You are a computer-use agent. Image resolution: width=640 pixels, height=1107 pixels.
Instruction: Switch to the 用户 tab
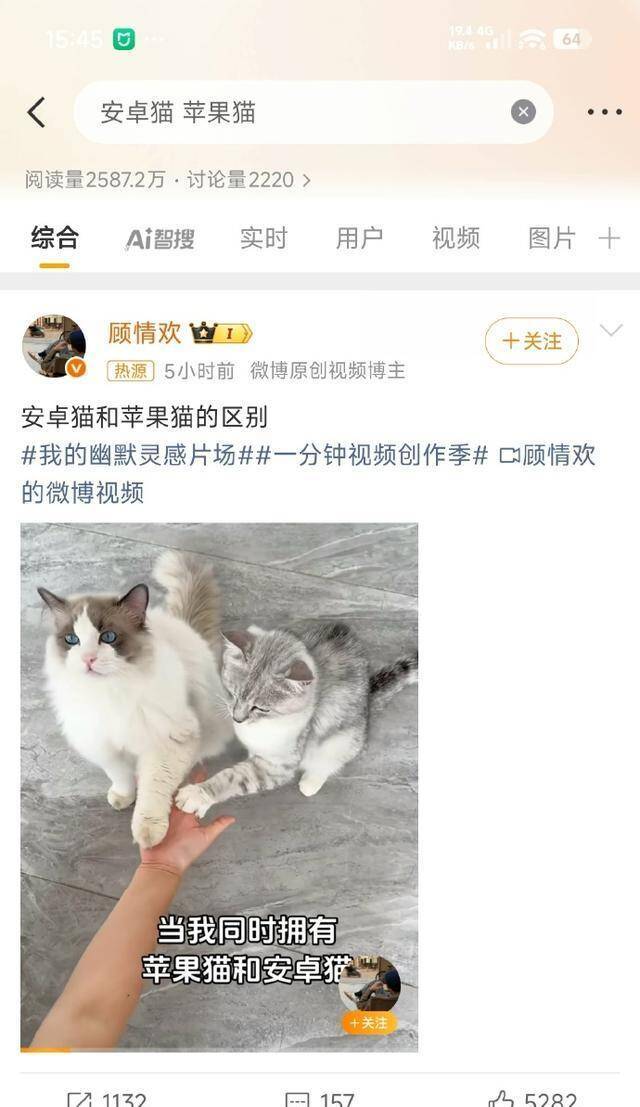tap(359, 238)
